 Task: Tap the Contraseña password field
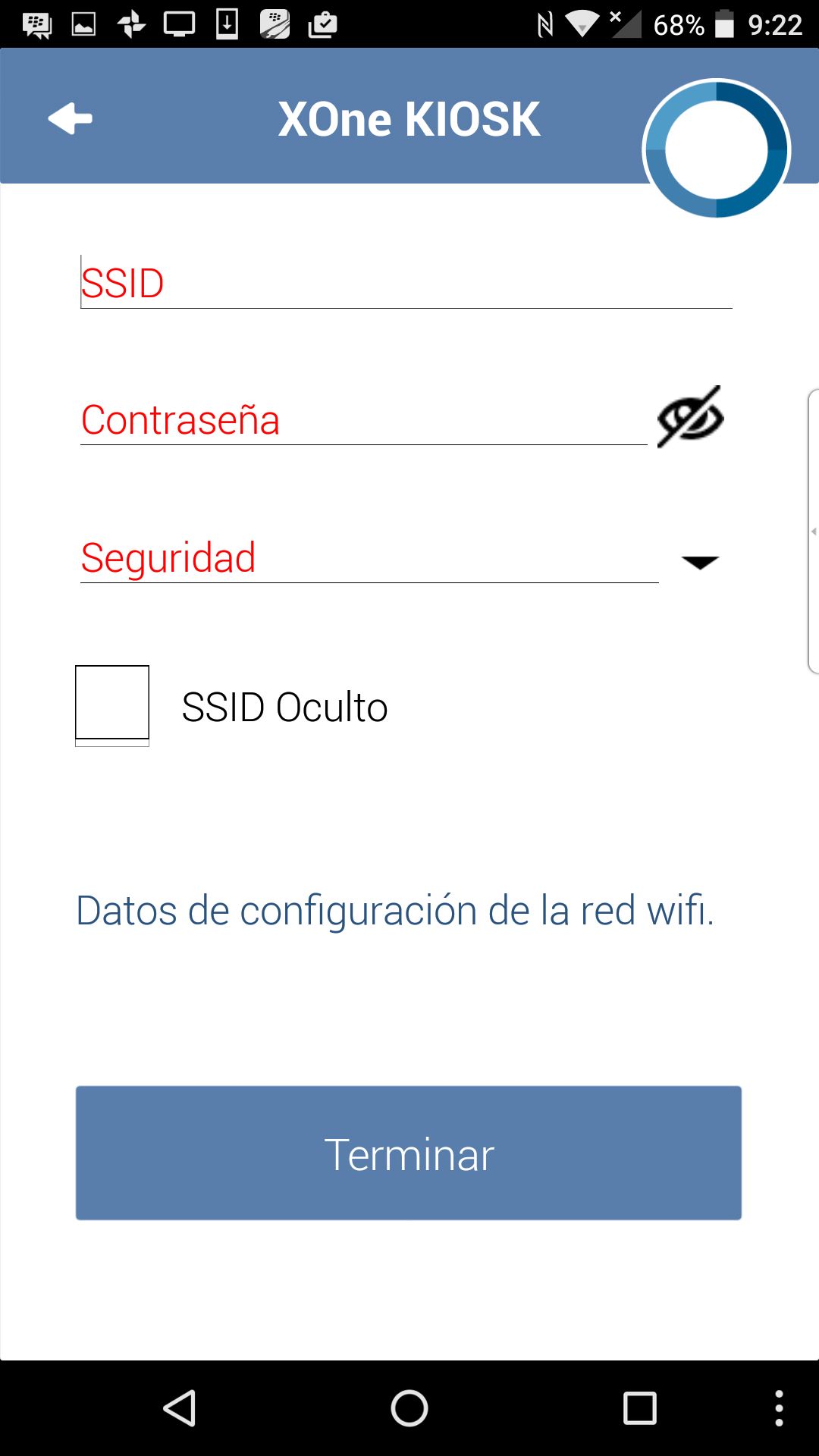point(363,419)
